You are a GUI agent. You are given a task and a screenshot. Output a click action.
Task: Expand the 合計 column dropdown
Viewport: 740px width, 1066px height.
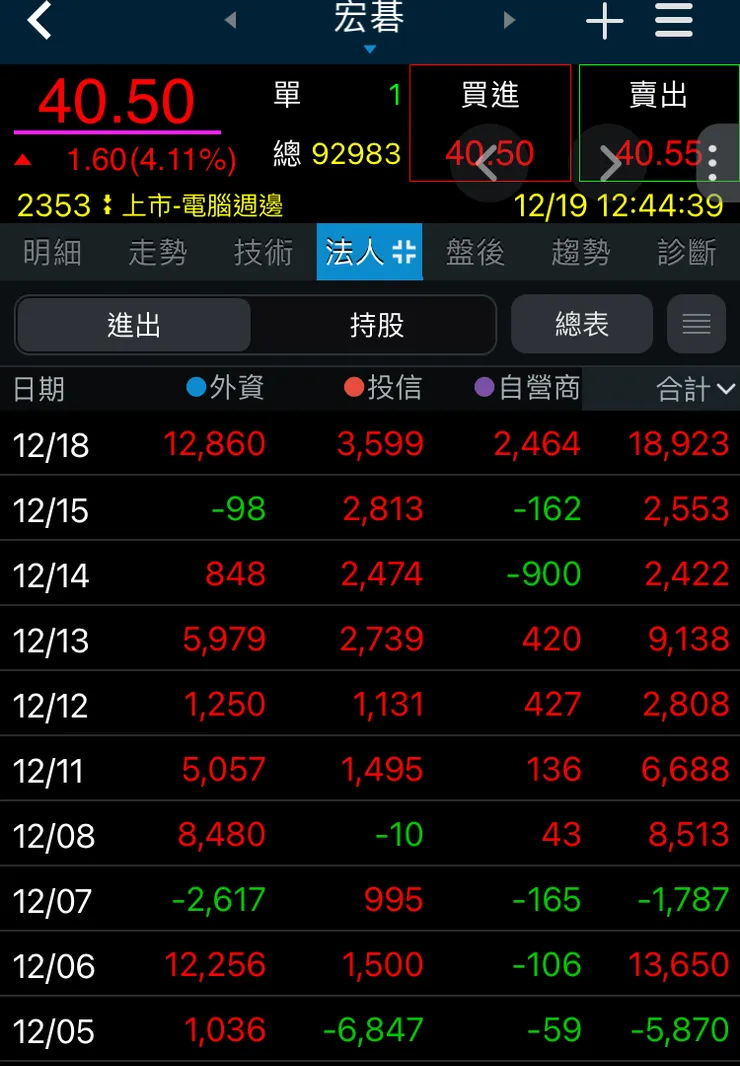point(696,389)
